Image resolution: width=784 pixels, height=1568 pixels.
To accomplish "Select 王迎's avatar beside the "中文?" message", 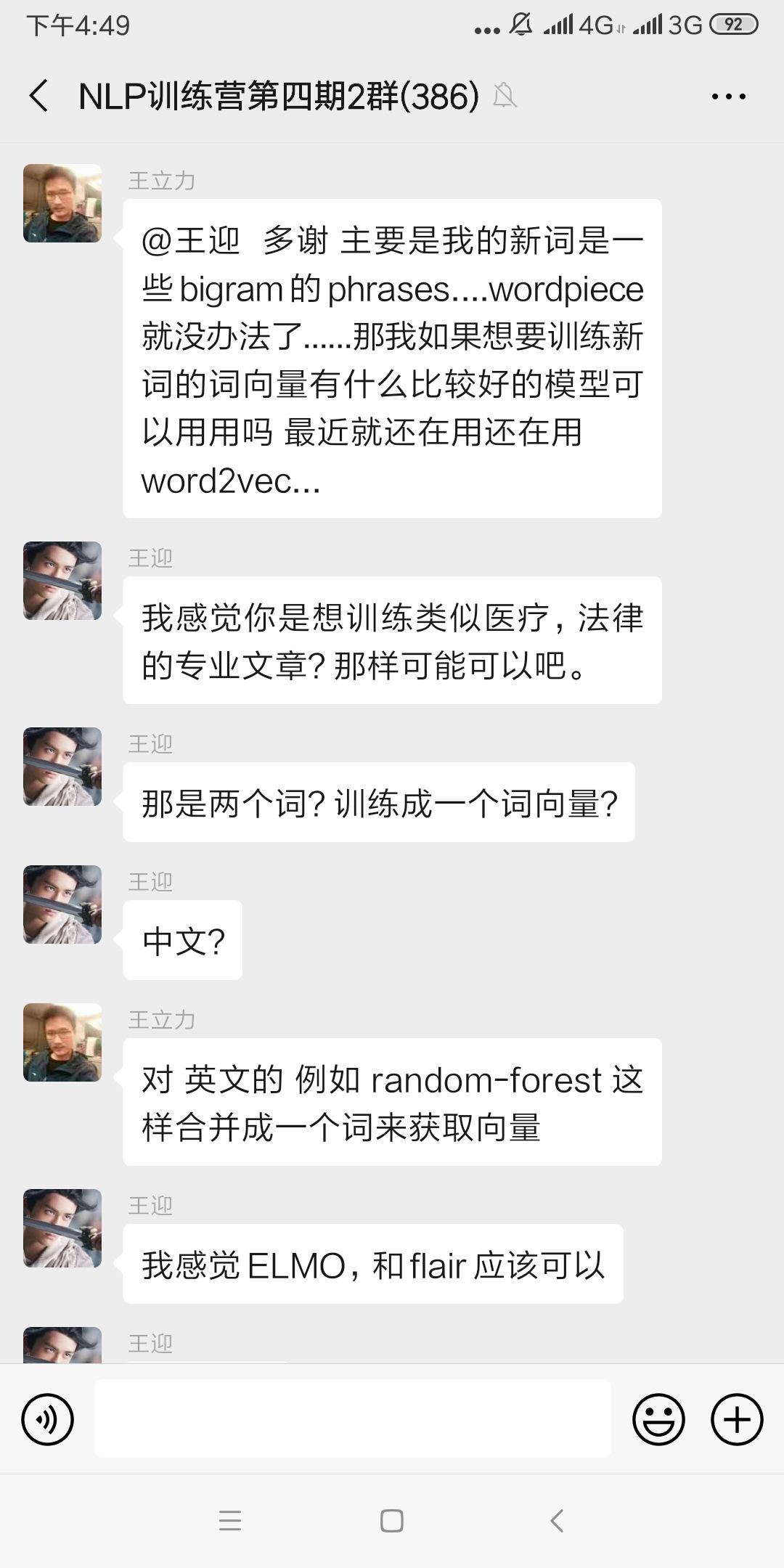I will point(62,905).
